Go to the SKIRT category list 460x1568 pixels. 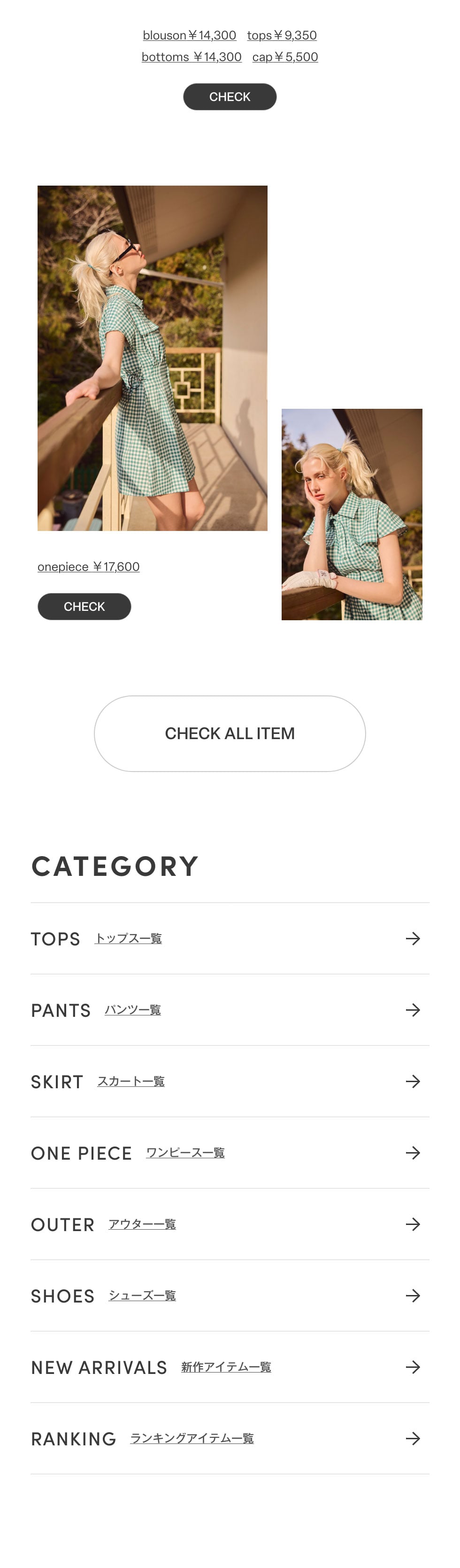point(230,1082)
